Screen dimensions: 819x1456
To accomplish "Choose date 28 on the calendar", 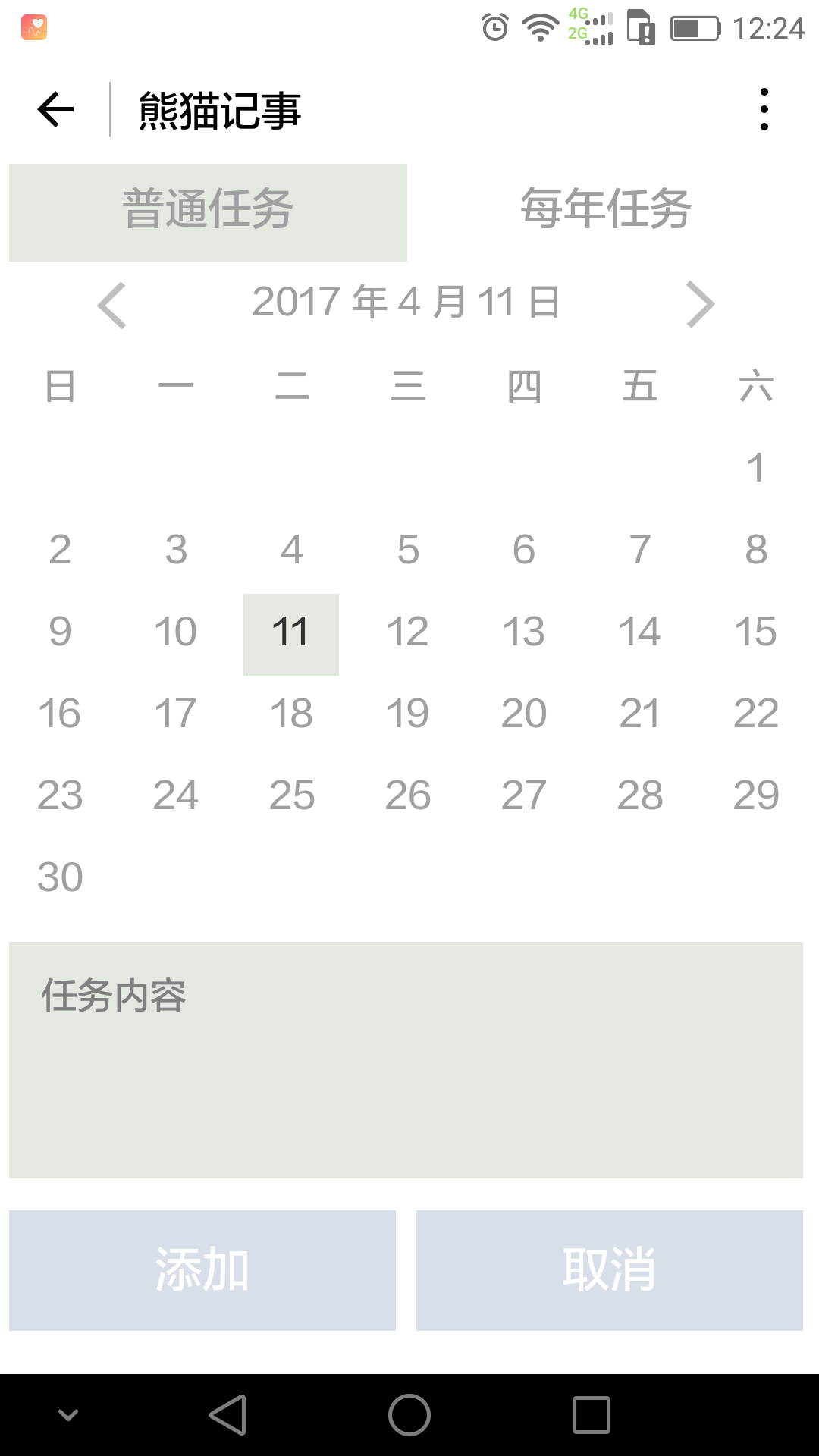I will (639, 795).
